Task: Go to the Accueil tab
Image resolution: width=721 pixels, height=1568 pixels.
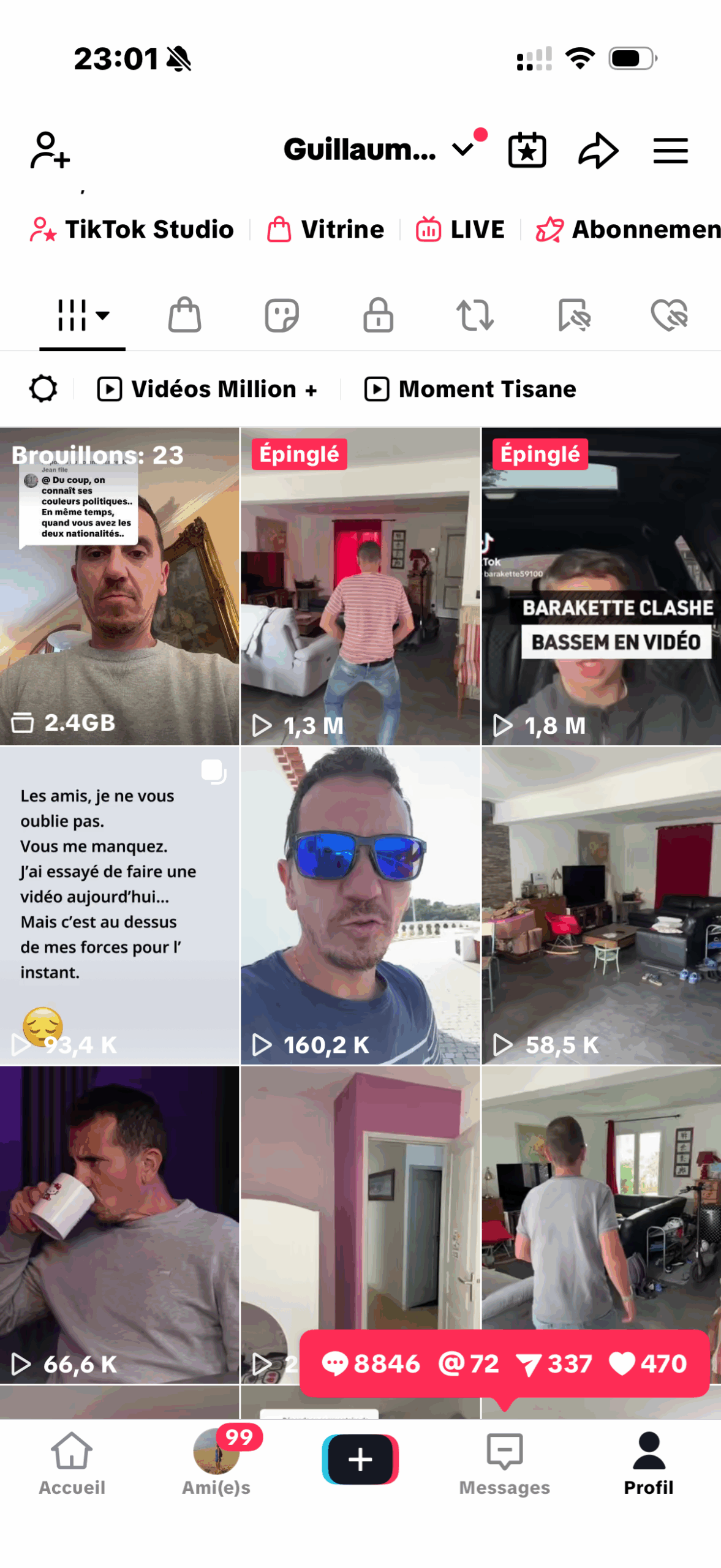Action: tap(72, 1464)
